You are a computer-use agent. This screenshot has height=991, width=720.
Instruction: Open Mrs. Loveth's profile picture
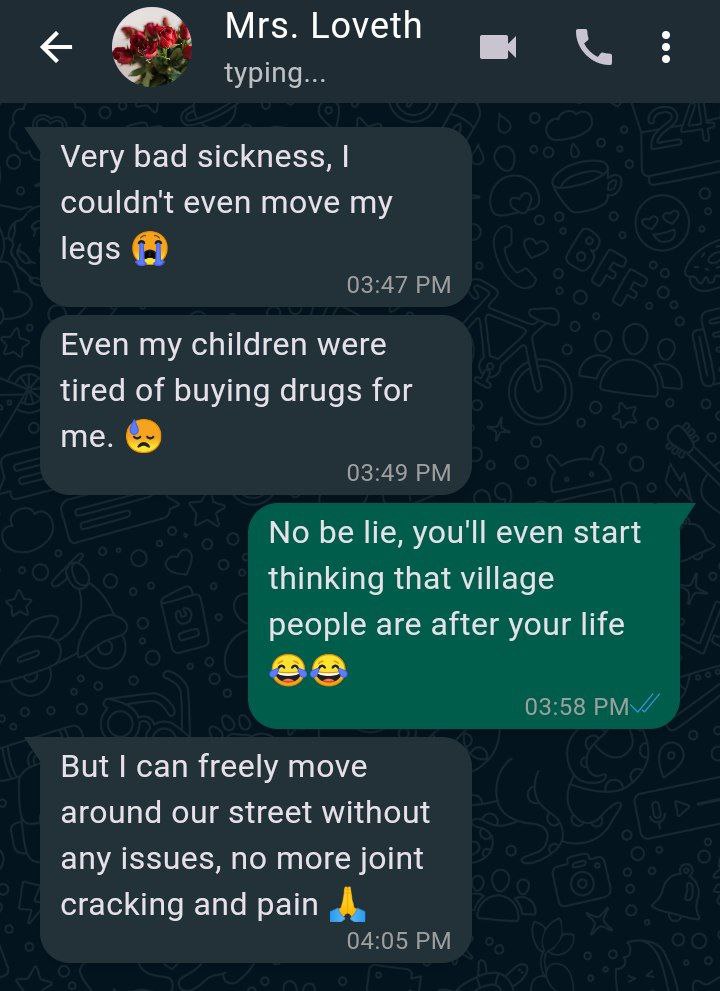tap(151, 47)
